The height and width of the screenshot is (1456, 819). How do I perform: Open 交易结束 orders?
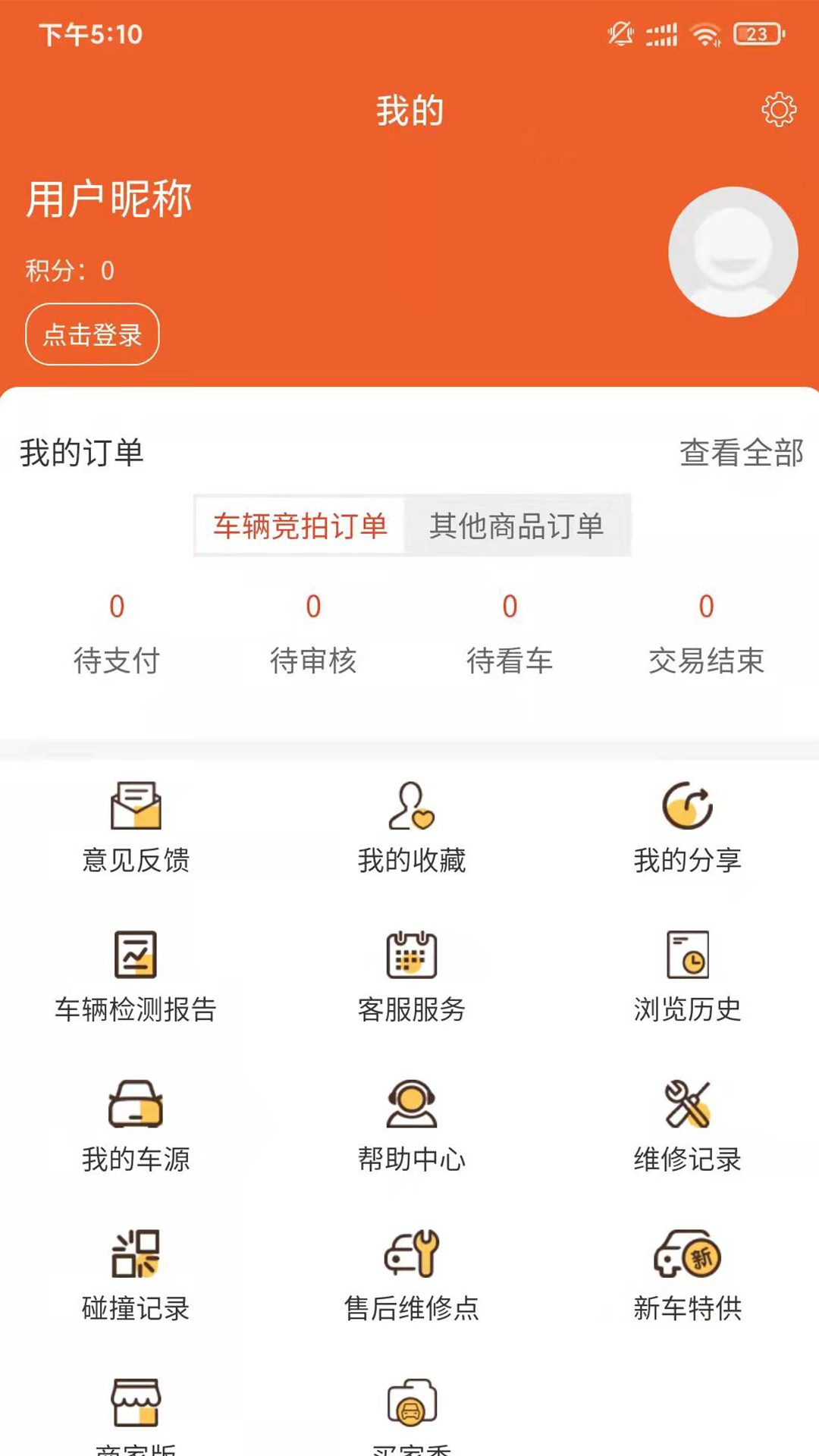[x=706, y=634]
